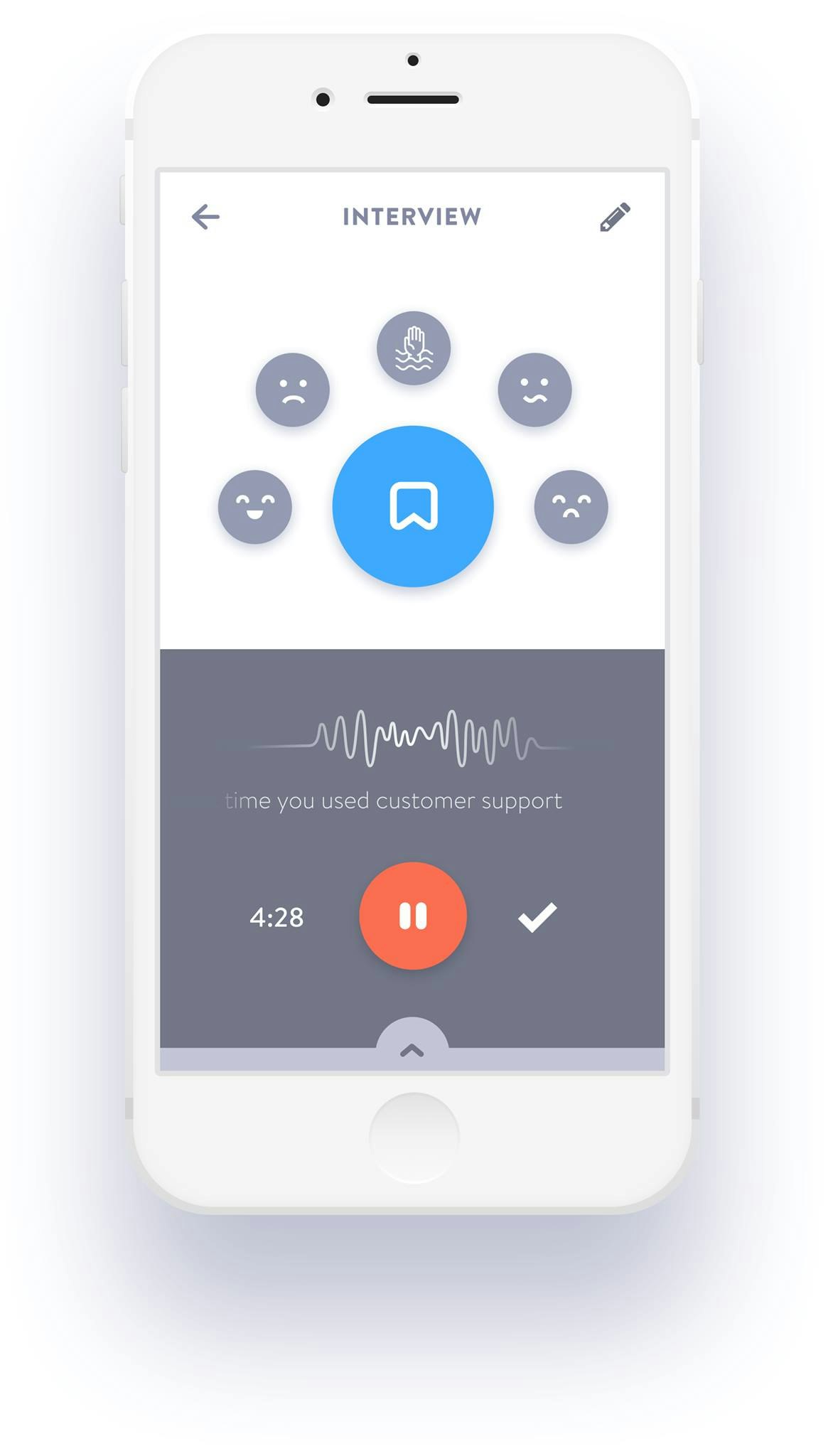The width and height of the screenshot is (833, 1456).
Task: Pause the interview recording
Action: coord(413,916)
